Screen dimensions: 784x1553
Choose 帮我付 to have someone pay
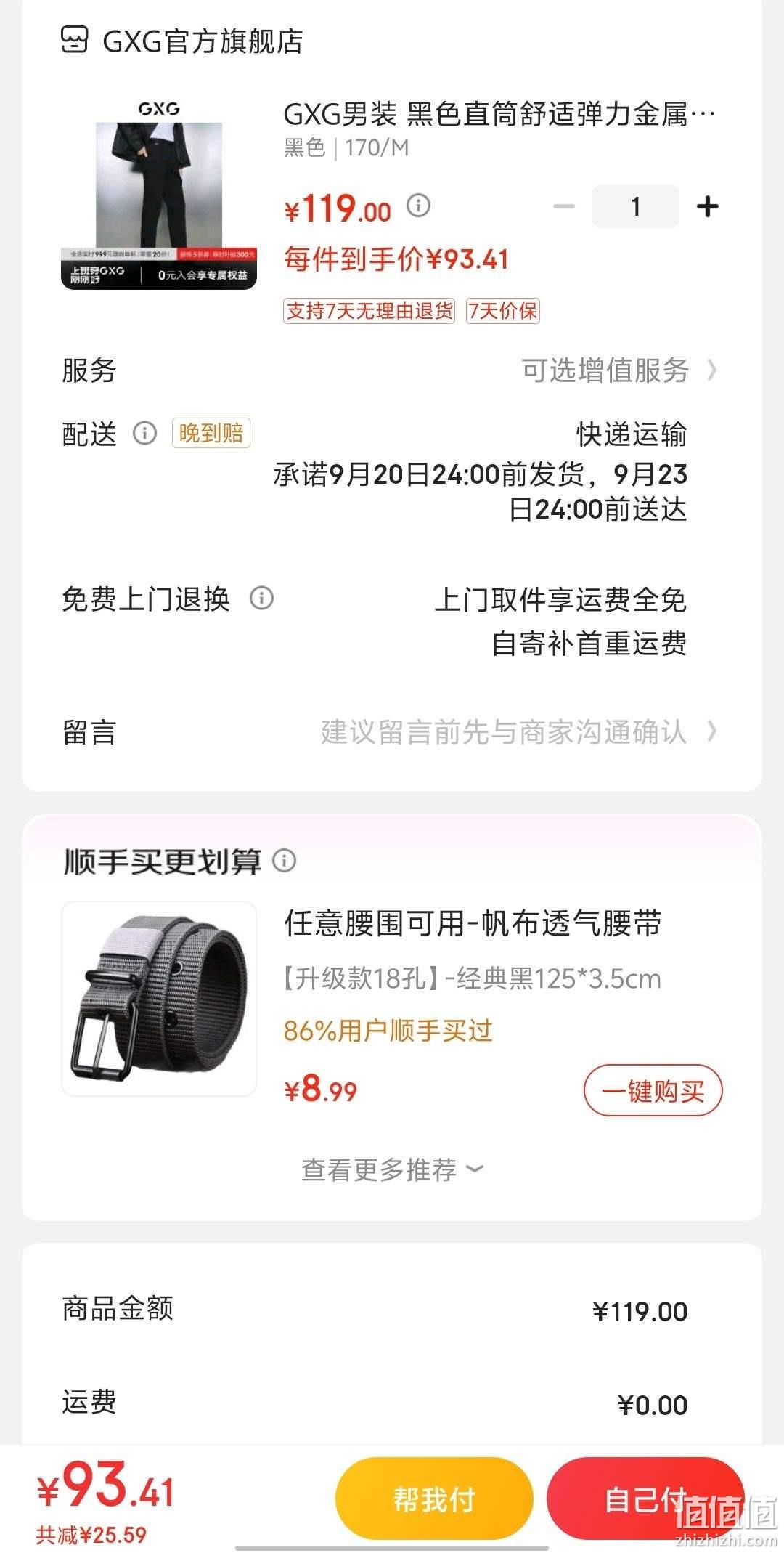coord(434,1499)
